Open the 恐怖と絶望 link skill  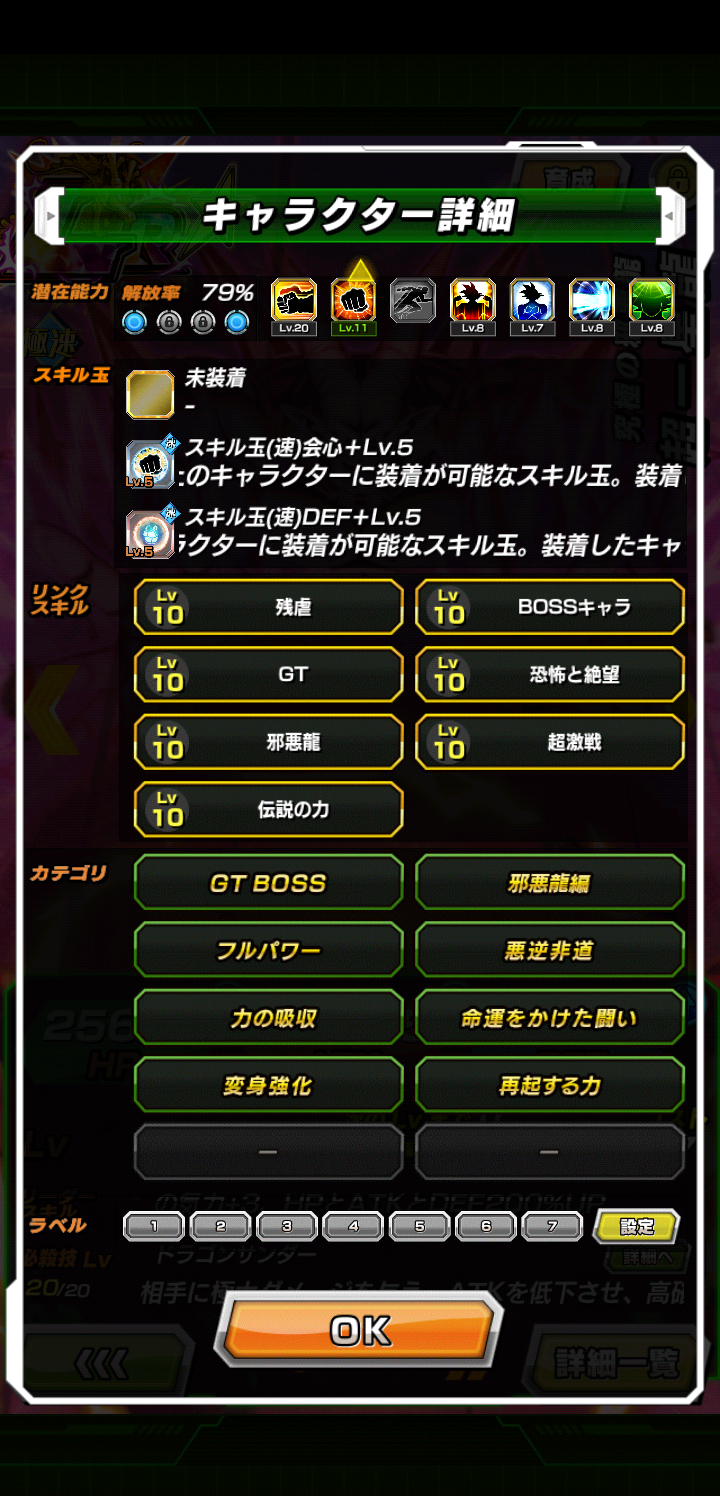[550, 675]
